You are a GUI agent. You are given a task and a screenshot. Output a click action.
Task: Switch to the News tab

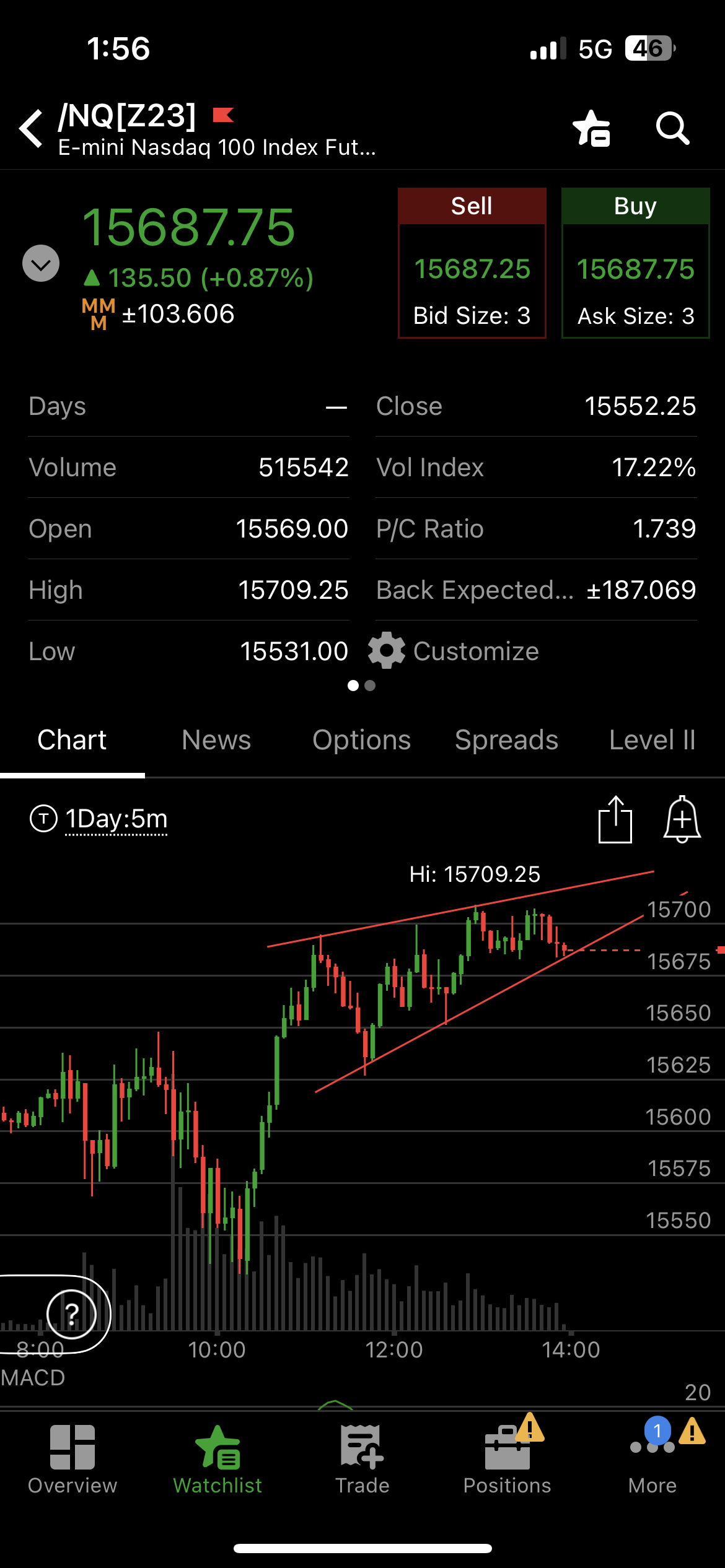point(216,740)
